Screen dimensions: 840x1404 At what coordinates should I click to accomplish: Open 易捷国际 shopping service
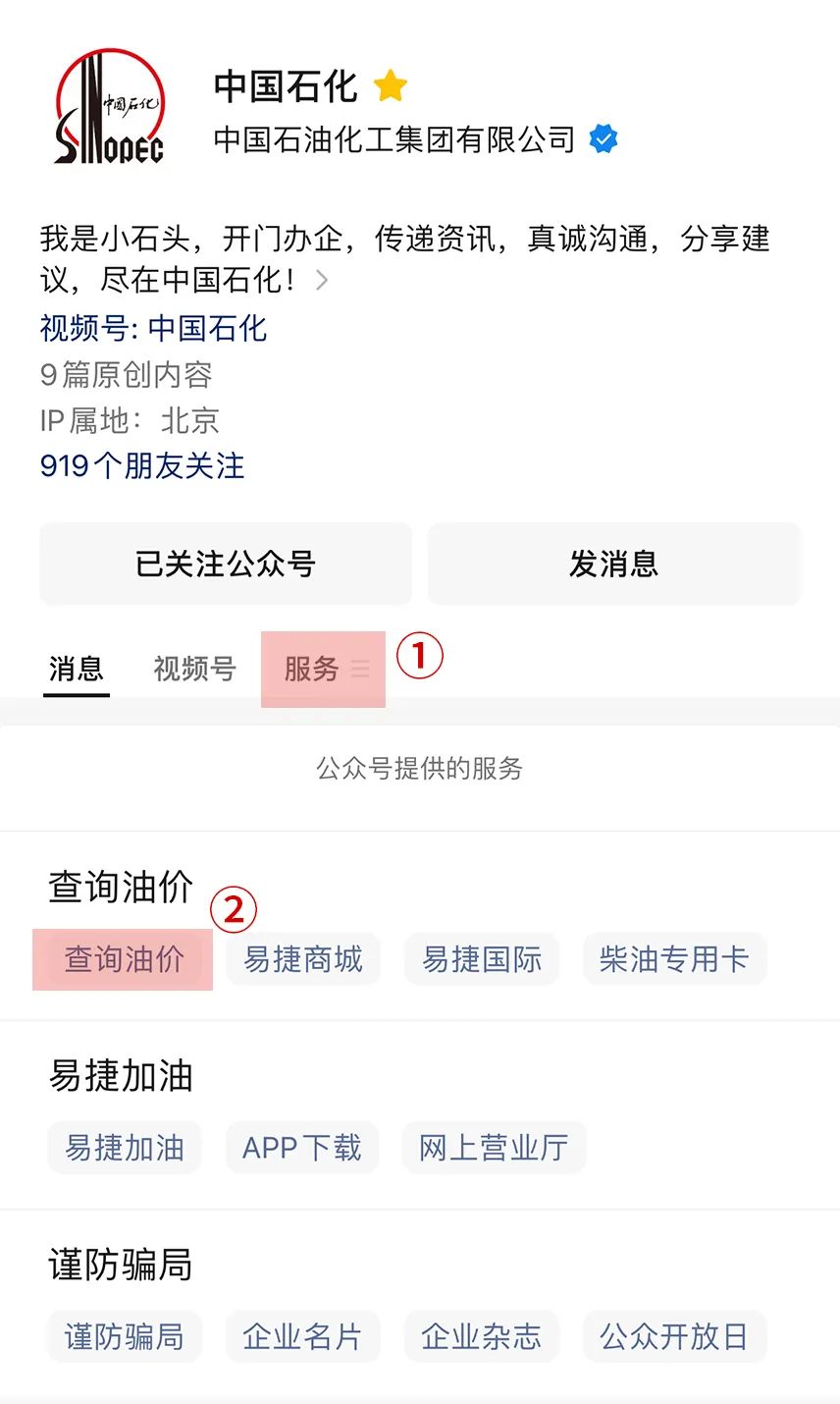(481, 959)
